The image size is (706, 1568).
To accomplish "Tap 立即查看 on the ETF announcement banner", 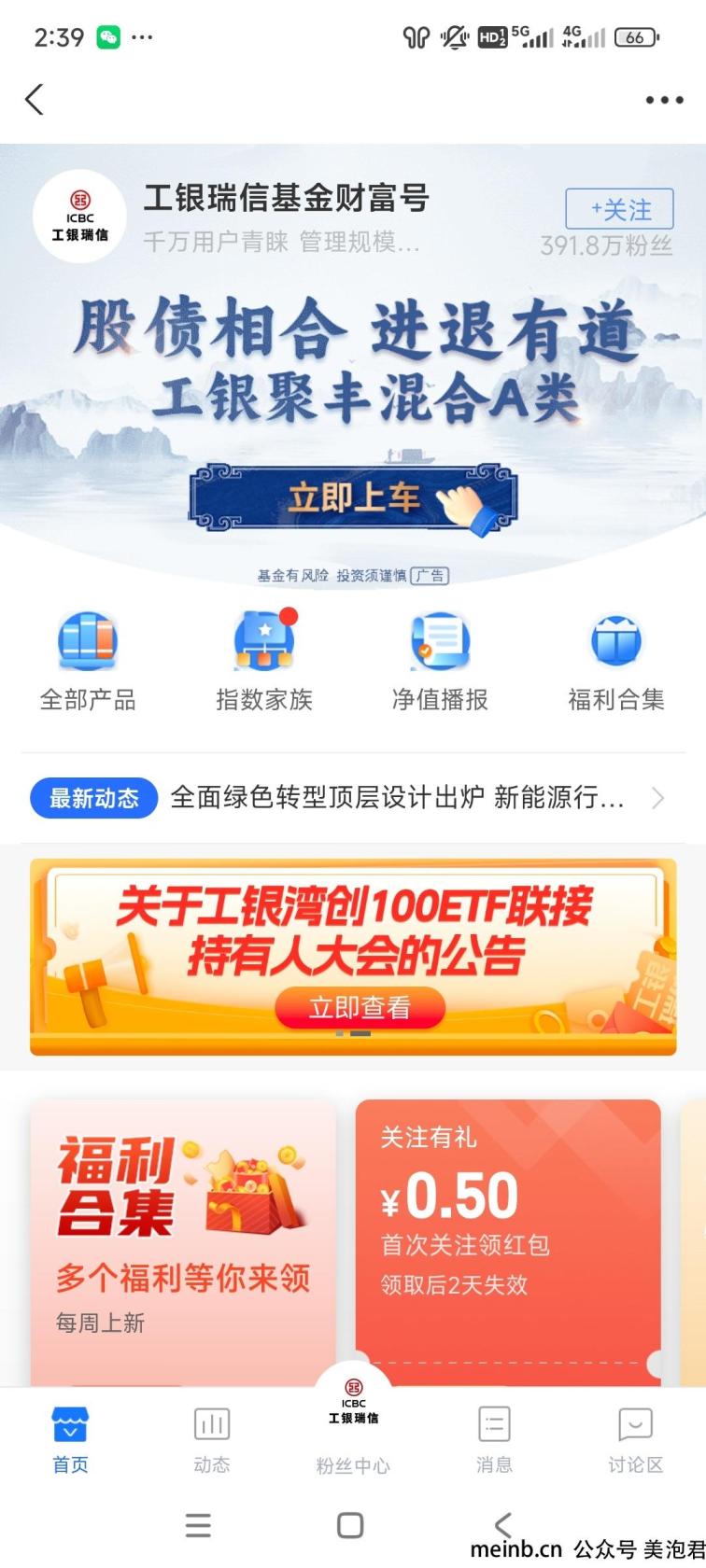I will click(x=360, y=1007).
